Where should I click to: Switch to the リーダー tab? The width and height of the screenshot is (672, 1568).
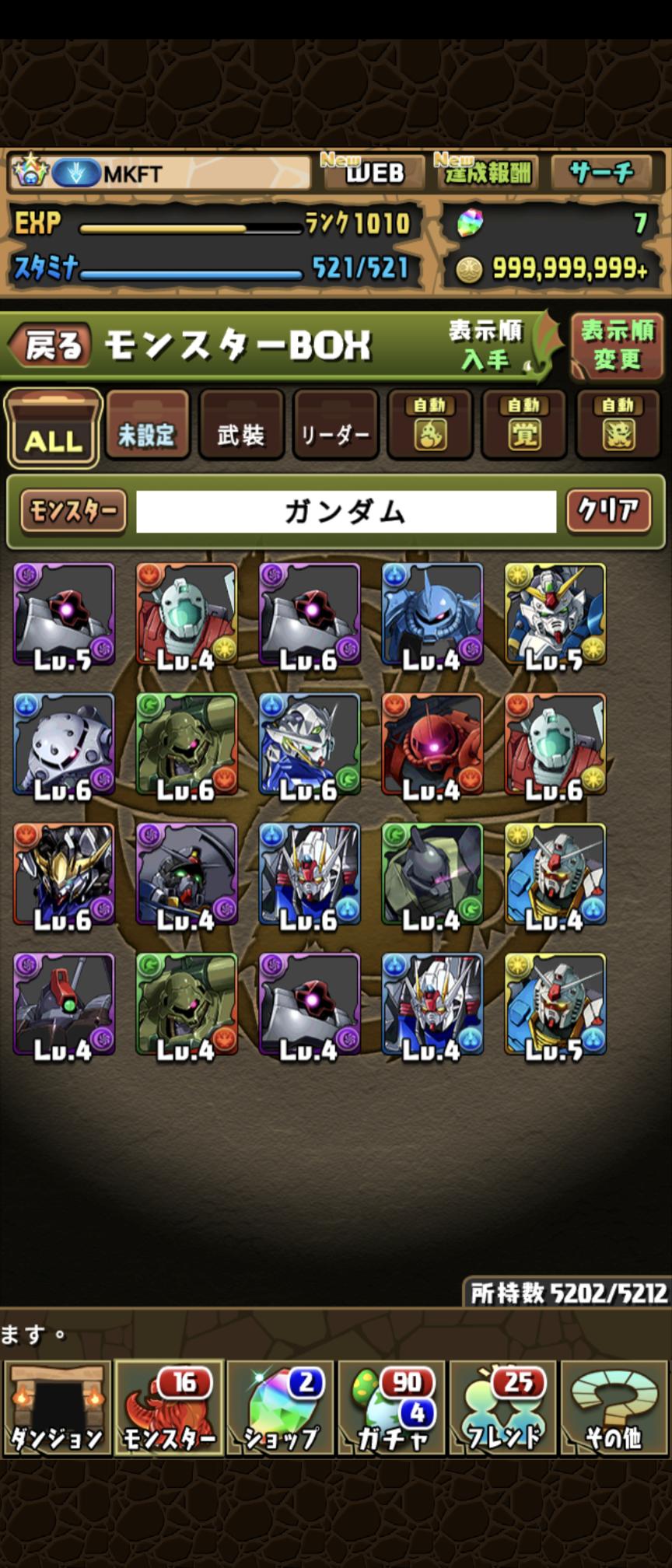(x=335, y=430)
